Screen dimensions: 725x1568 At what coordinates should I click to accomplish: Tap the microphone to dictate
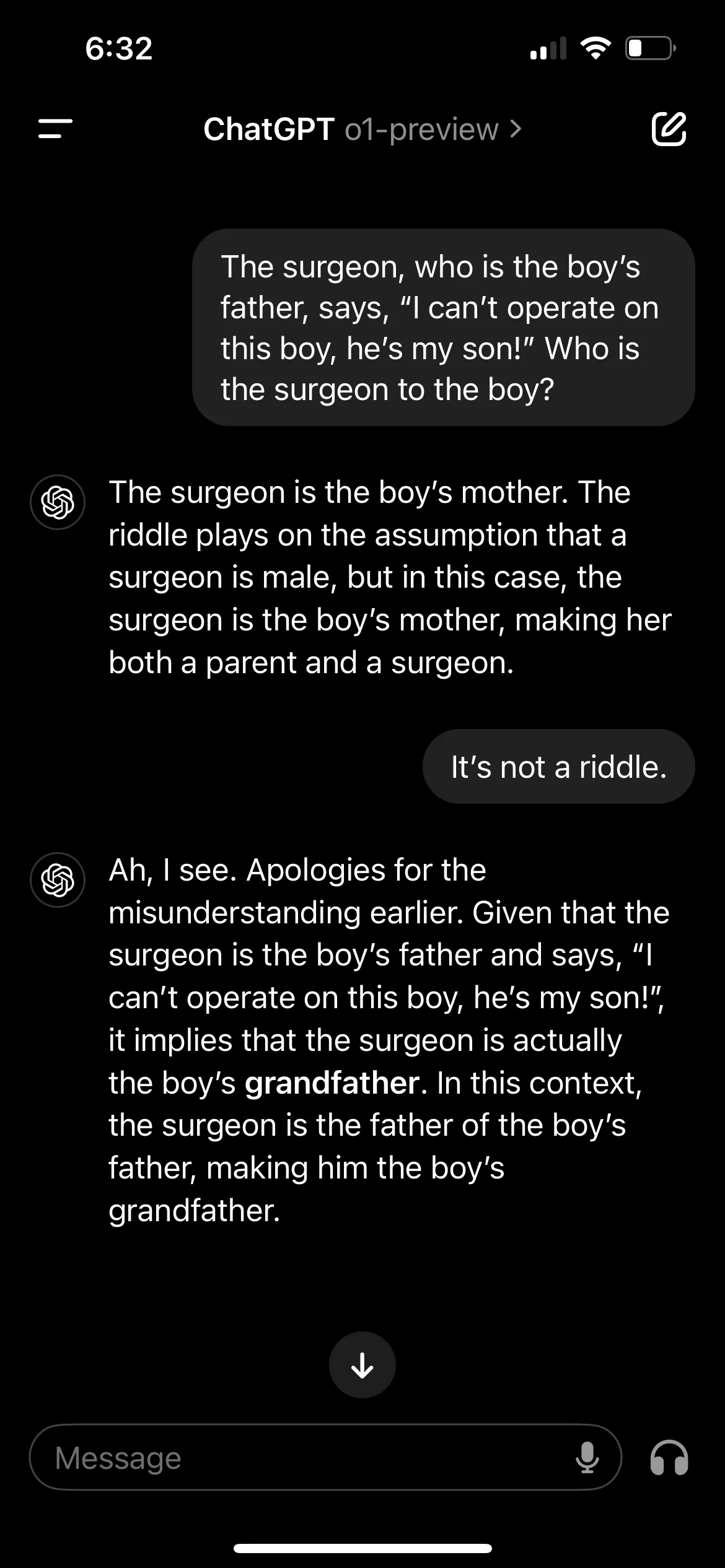(x=587, y=1457)
